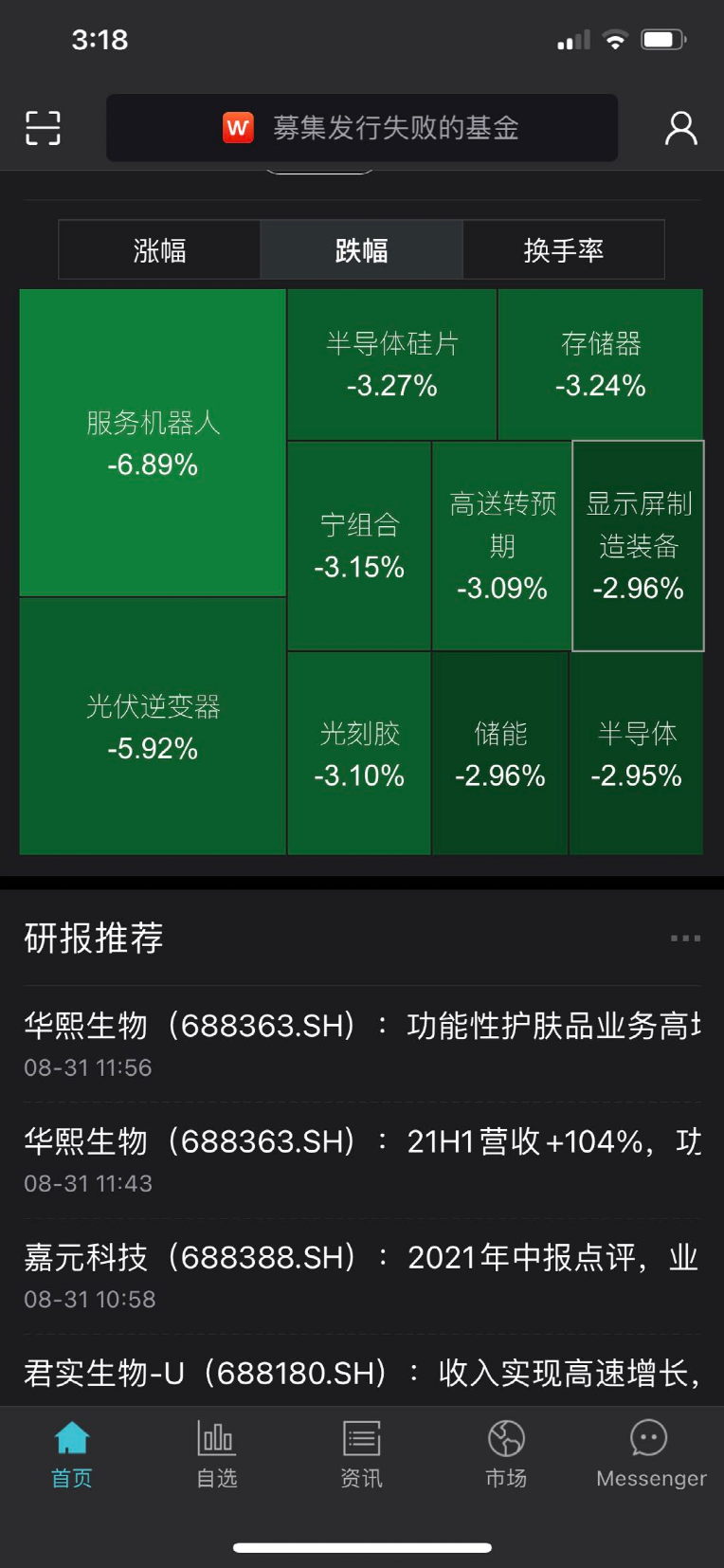Image resolution: width=724 pixels, height=1568 pixels.
Task: Open the QR code scanner
Action: click(42, 128)
